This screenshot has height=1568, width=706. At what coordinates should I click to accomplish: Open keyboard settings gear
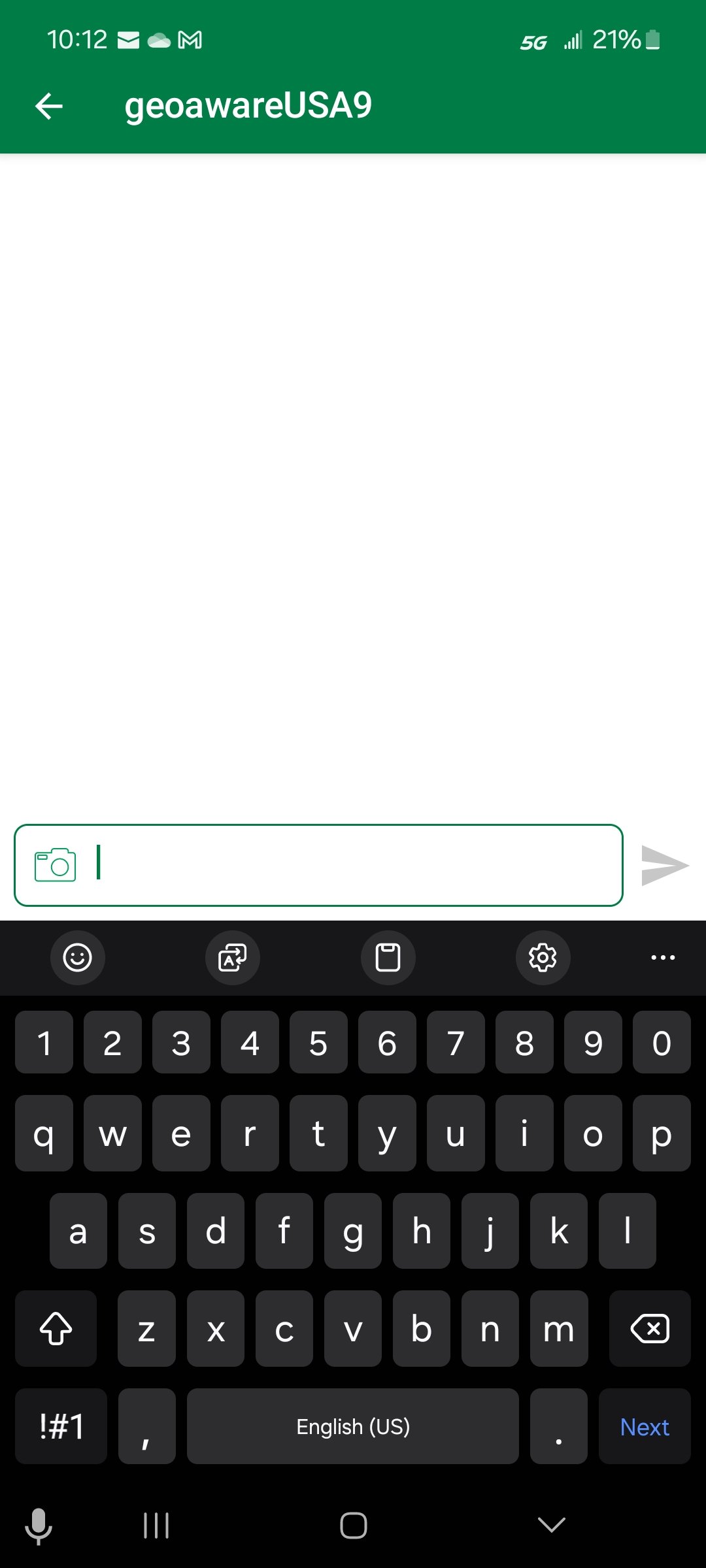(x=543, y=958)
